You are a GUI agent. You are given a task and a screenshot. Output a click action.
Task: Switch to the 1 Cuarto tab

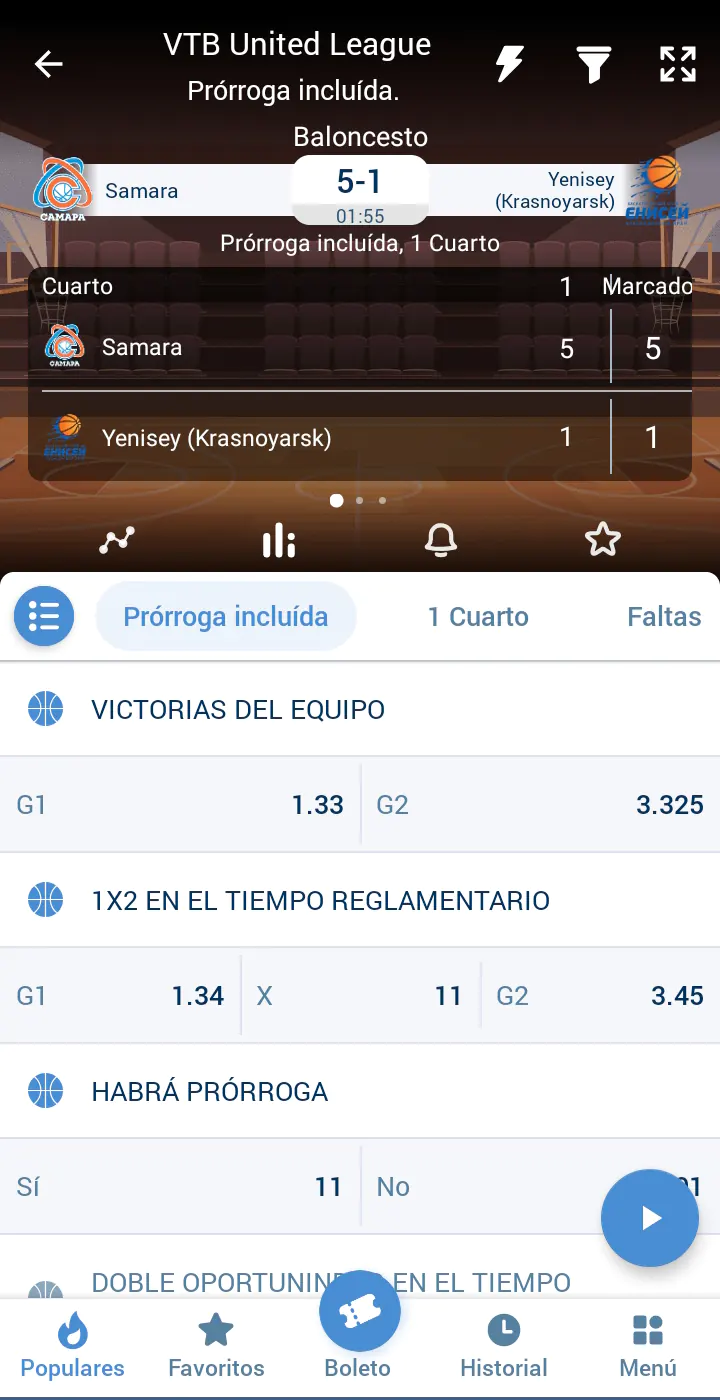coord(478,616)
